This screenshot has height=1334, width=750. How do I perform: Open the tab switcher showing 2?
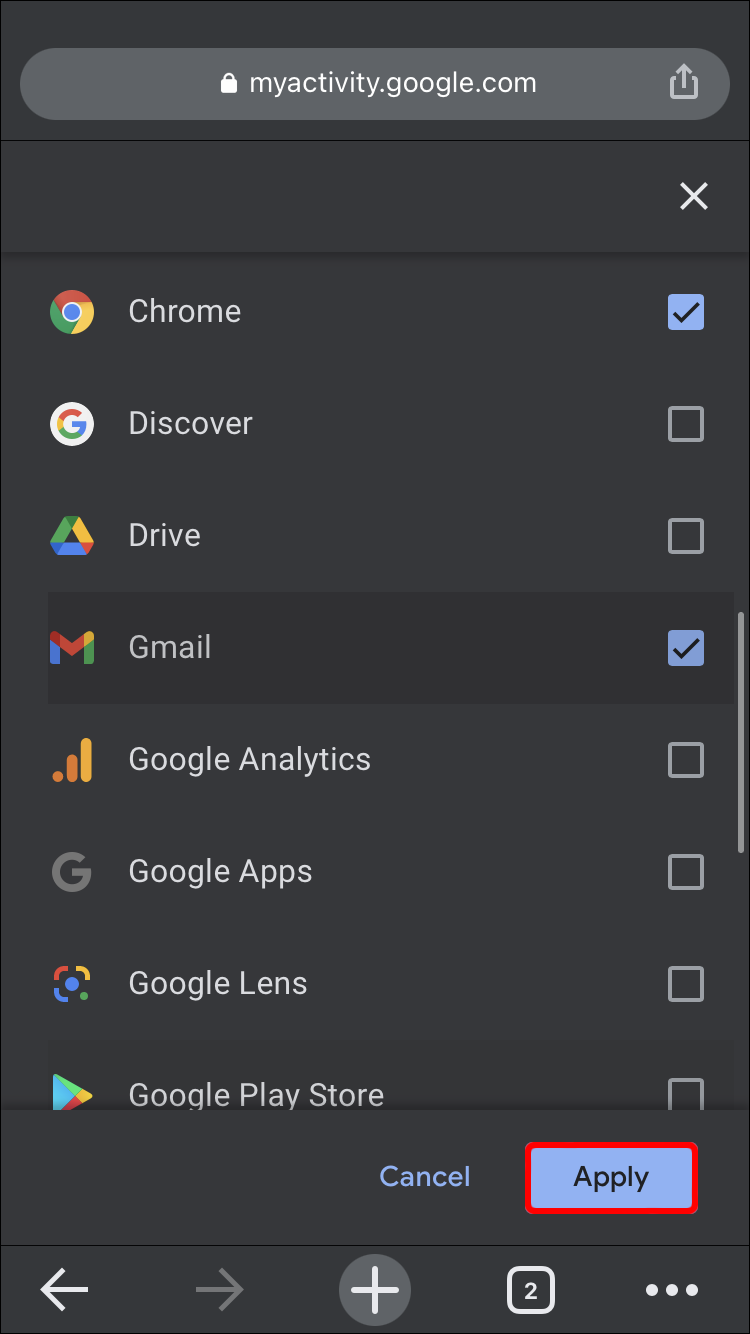click(x=530, y=1291)
